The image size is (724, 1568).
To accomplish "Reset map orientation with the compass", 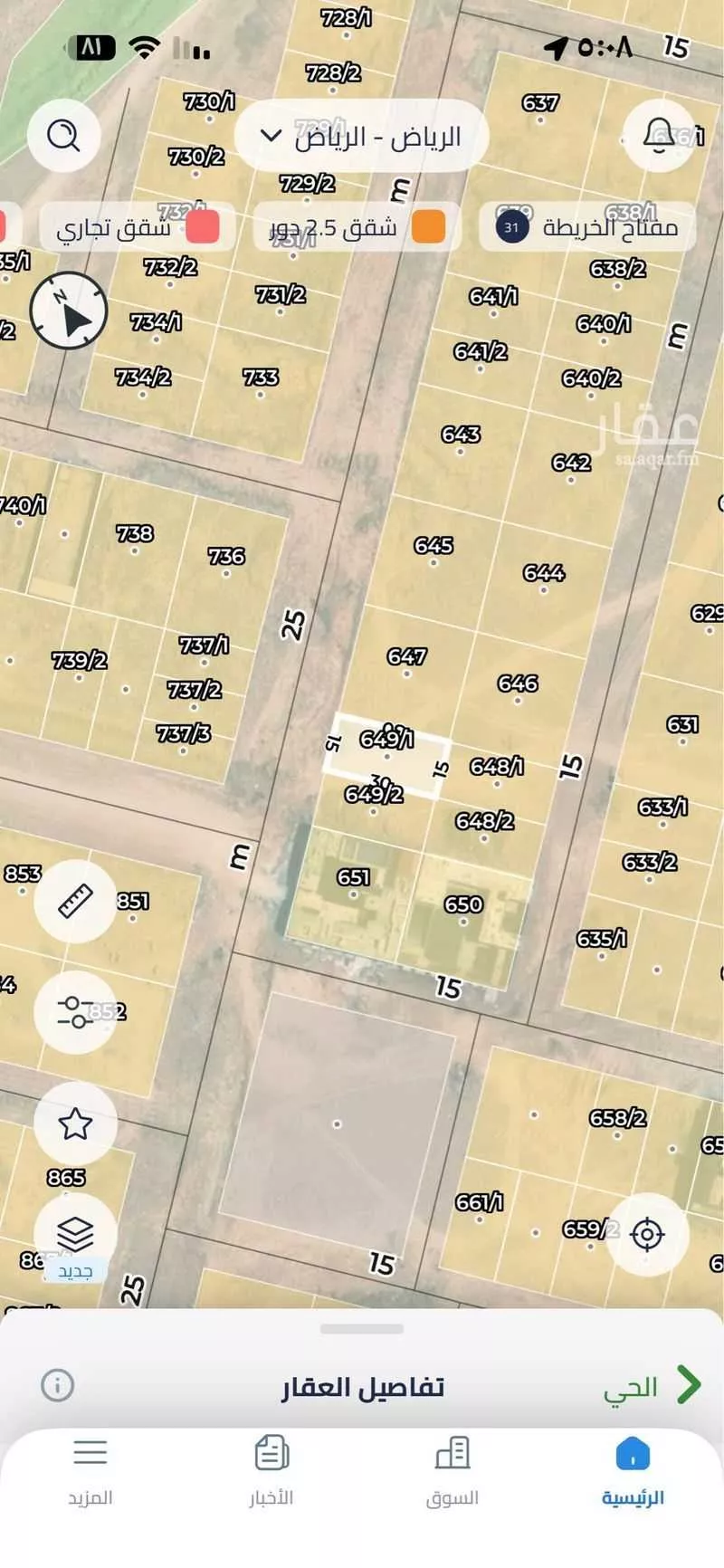I will point(69,311).
